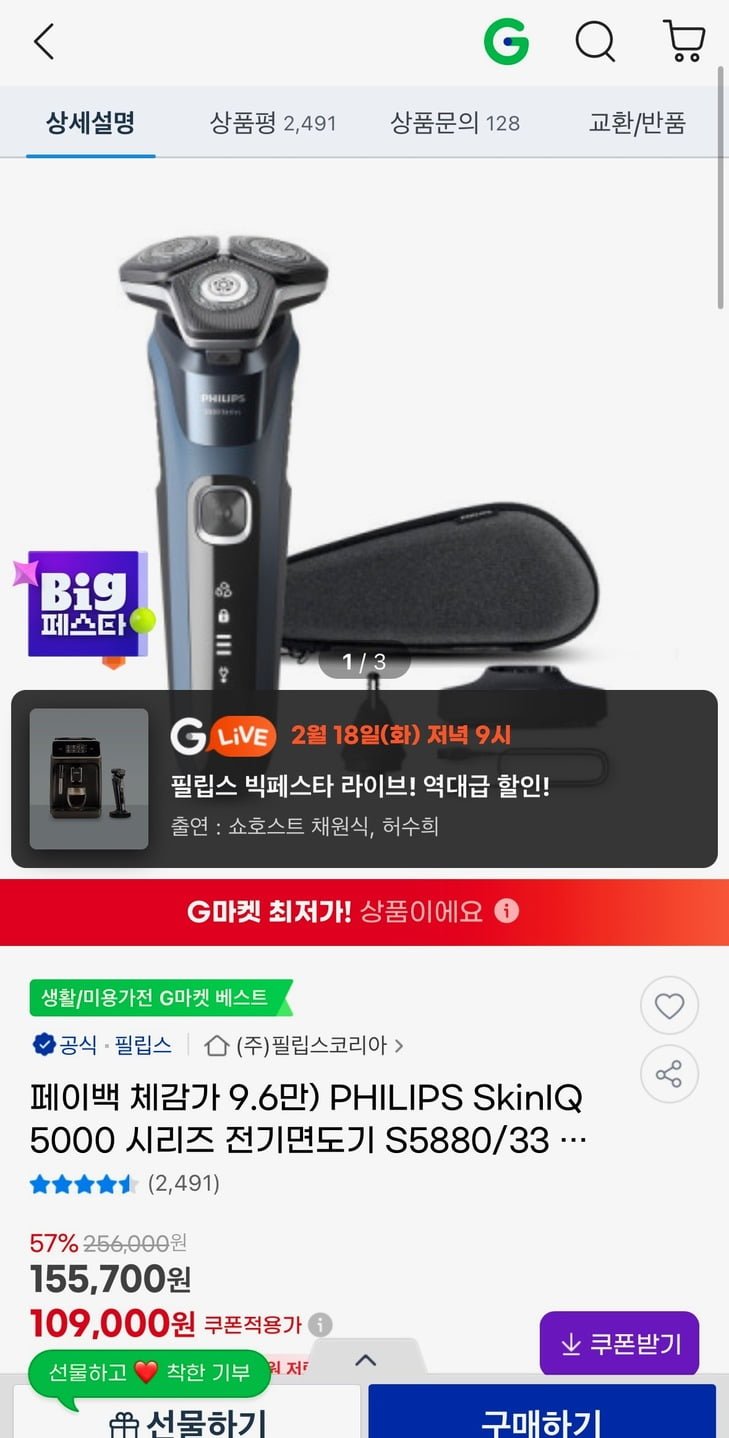Open the shopping cart

coord(685,42)
